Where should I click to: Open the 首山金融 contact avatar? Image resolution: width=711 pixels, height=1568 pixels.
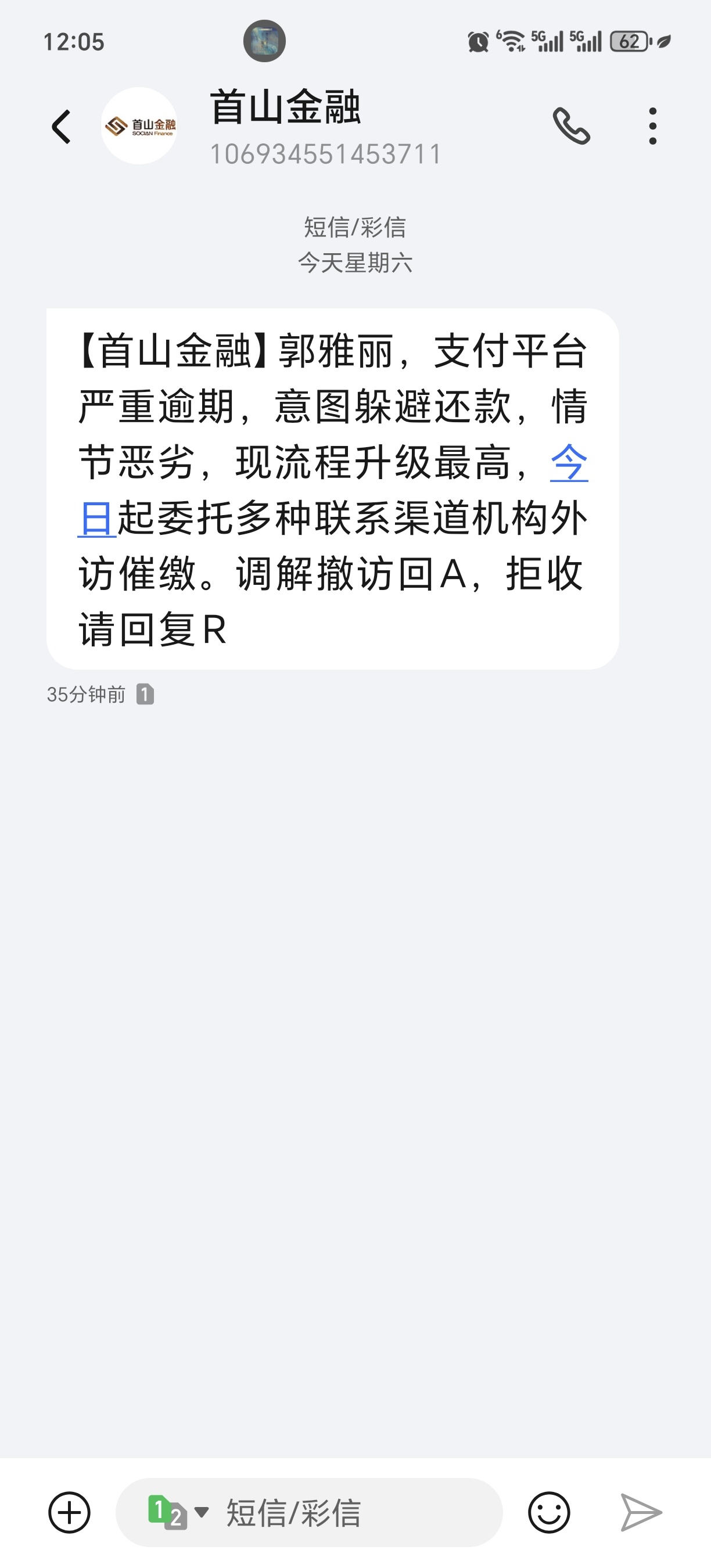[x=139, y=126]
